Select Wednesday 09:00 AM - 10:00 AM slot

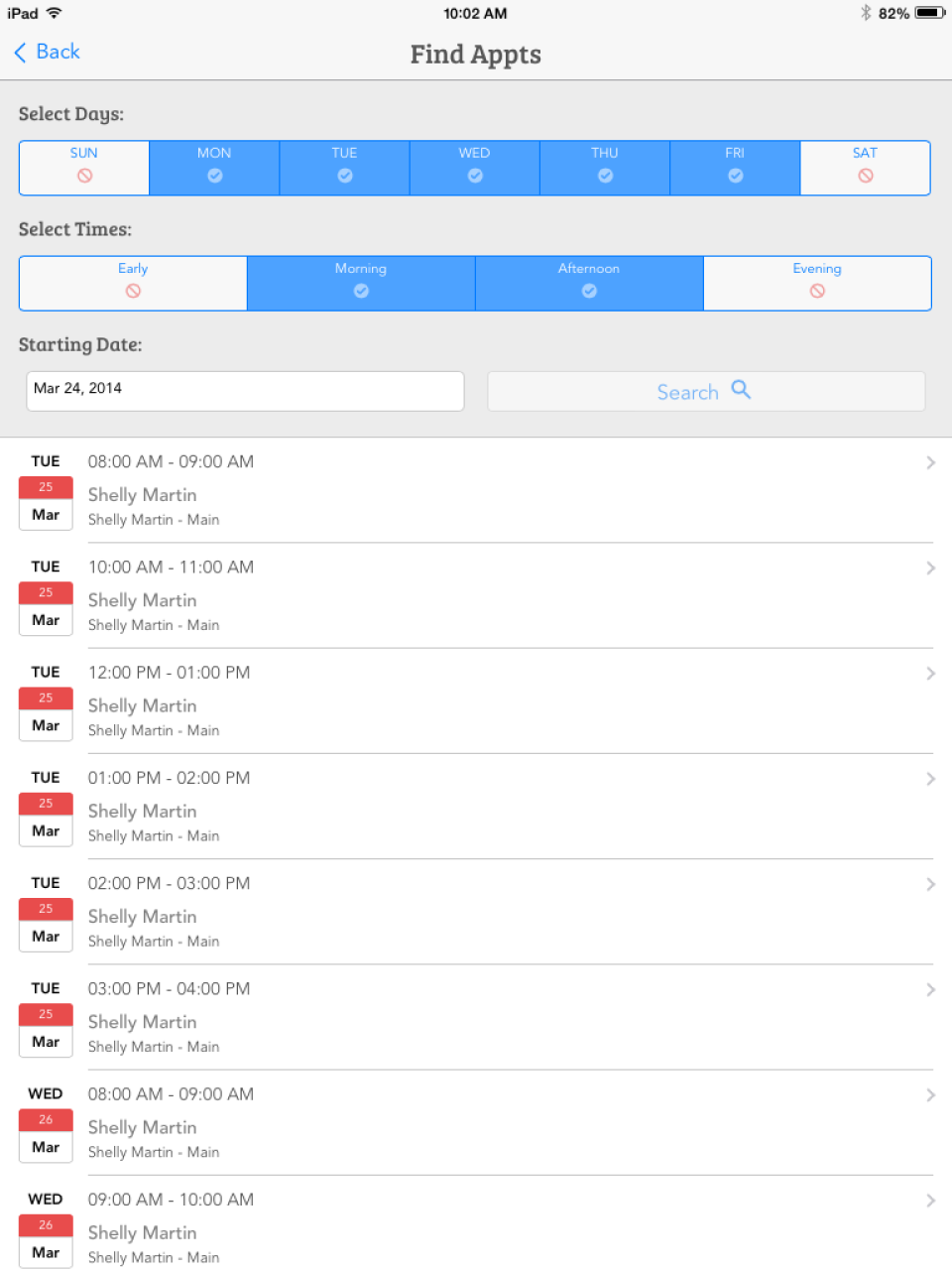(476, 1226)
